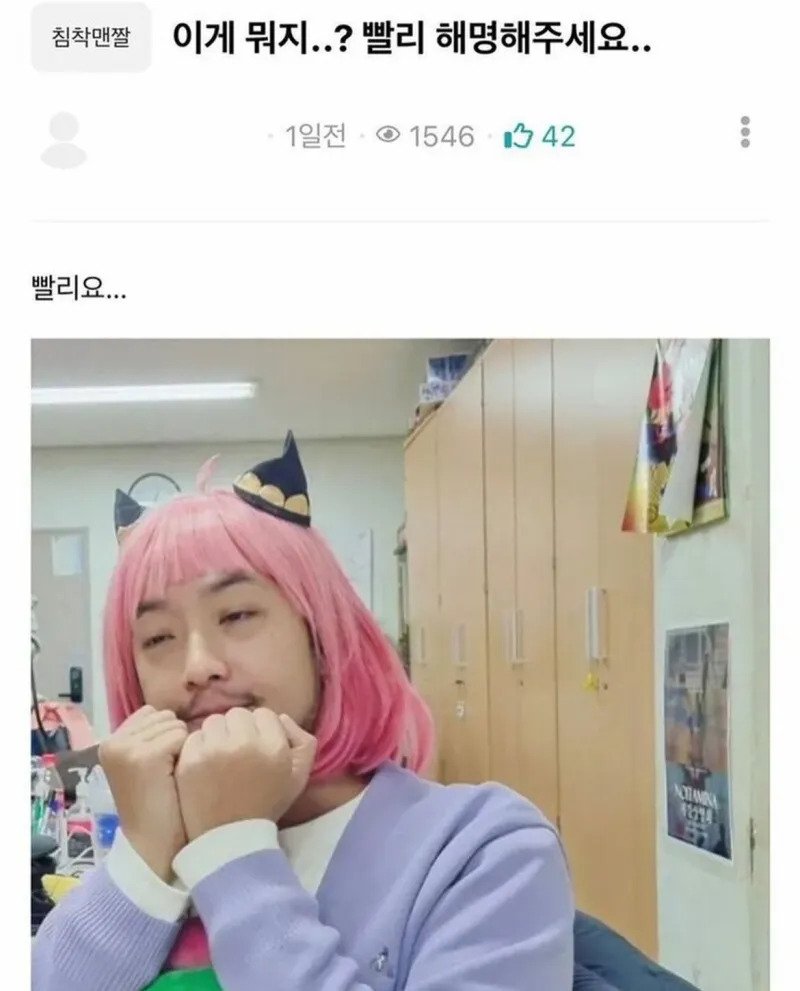Image resolution: width=800 pixels, height=991 pixels.
Task: Open the post's attached photo
Action: point(400,664)
